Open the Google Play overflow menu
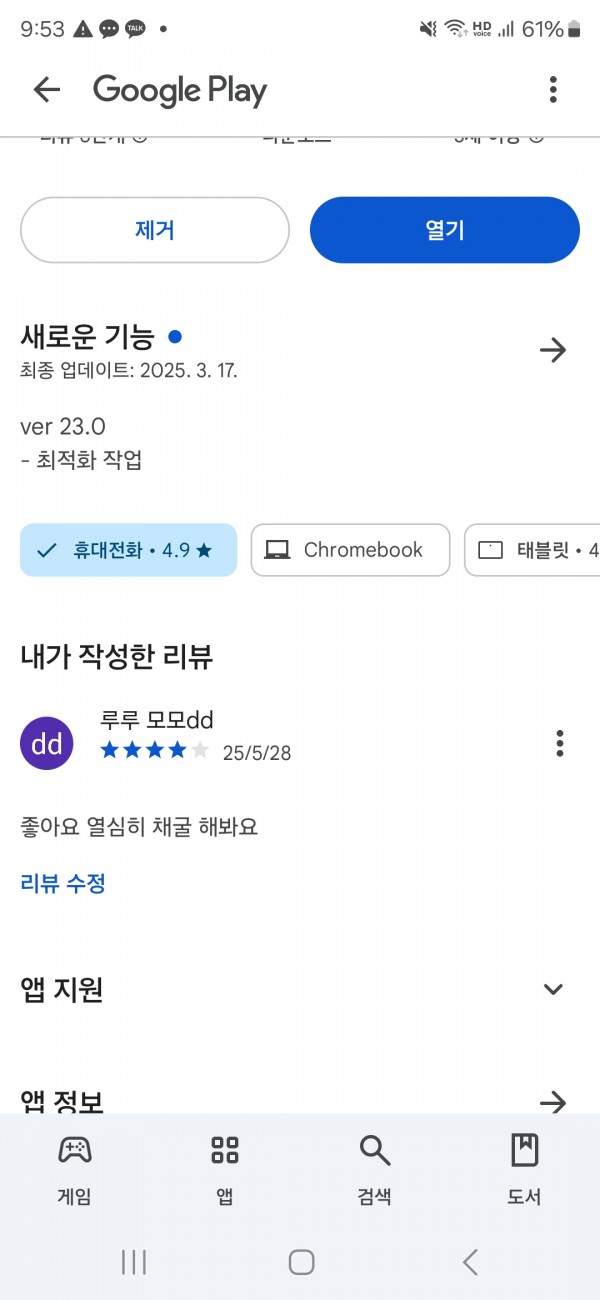The image size is (600, 1300). (553, 90)
